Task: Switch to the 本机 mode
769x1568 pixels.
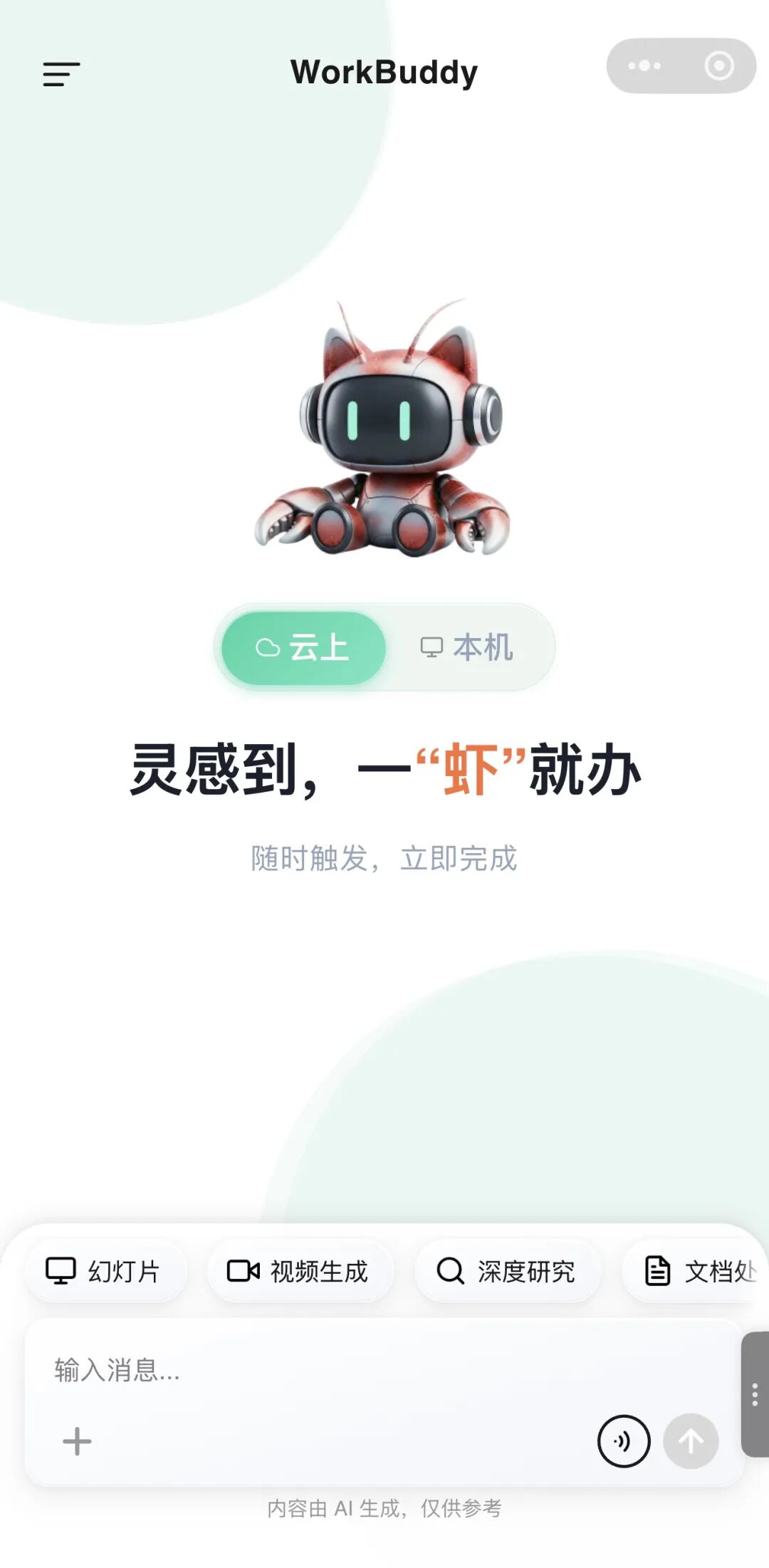Action: pos(467,648)
